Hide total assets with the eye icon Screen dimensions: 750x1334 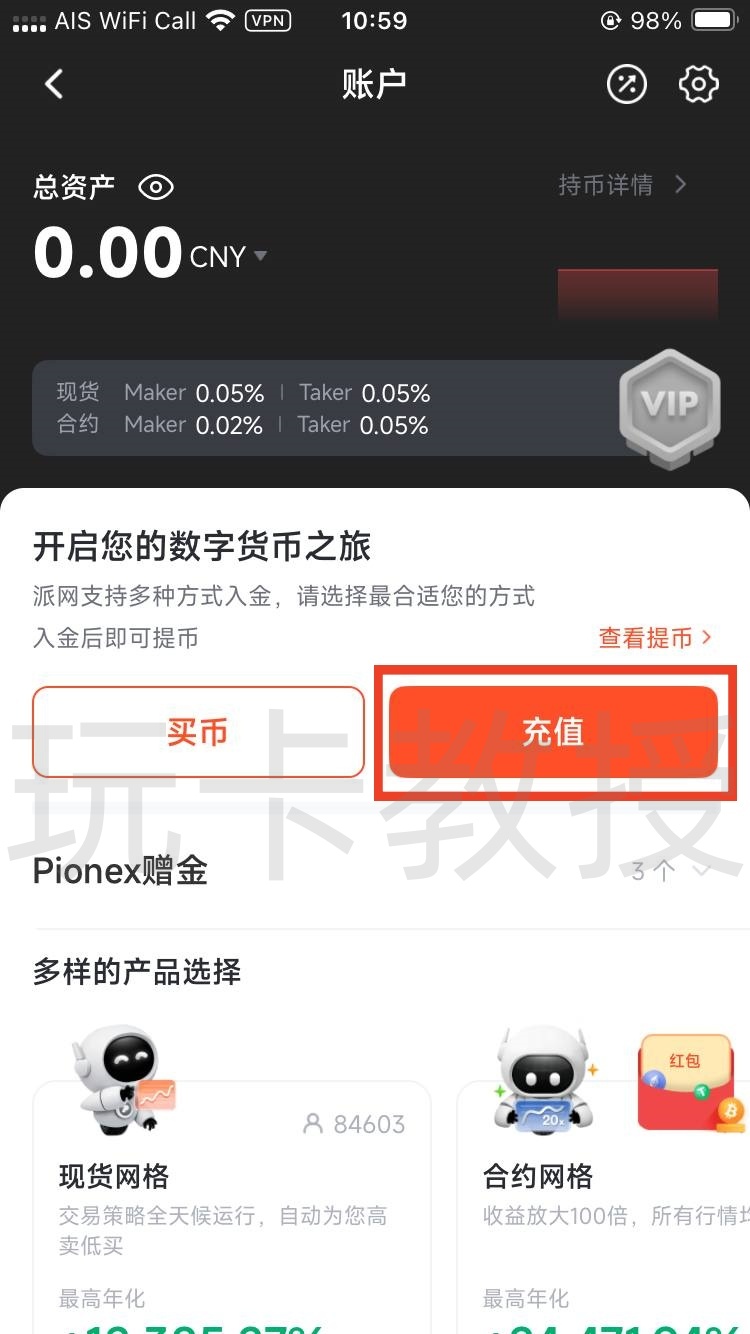156,187
